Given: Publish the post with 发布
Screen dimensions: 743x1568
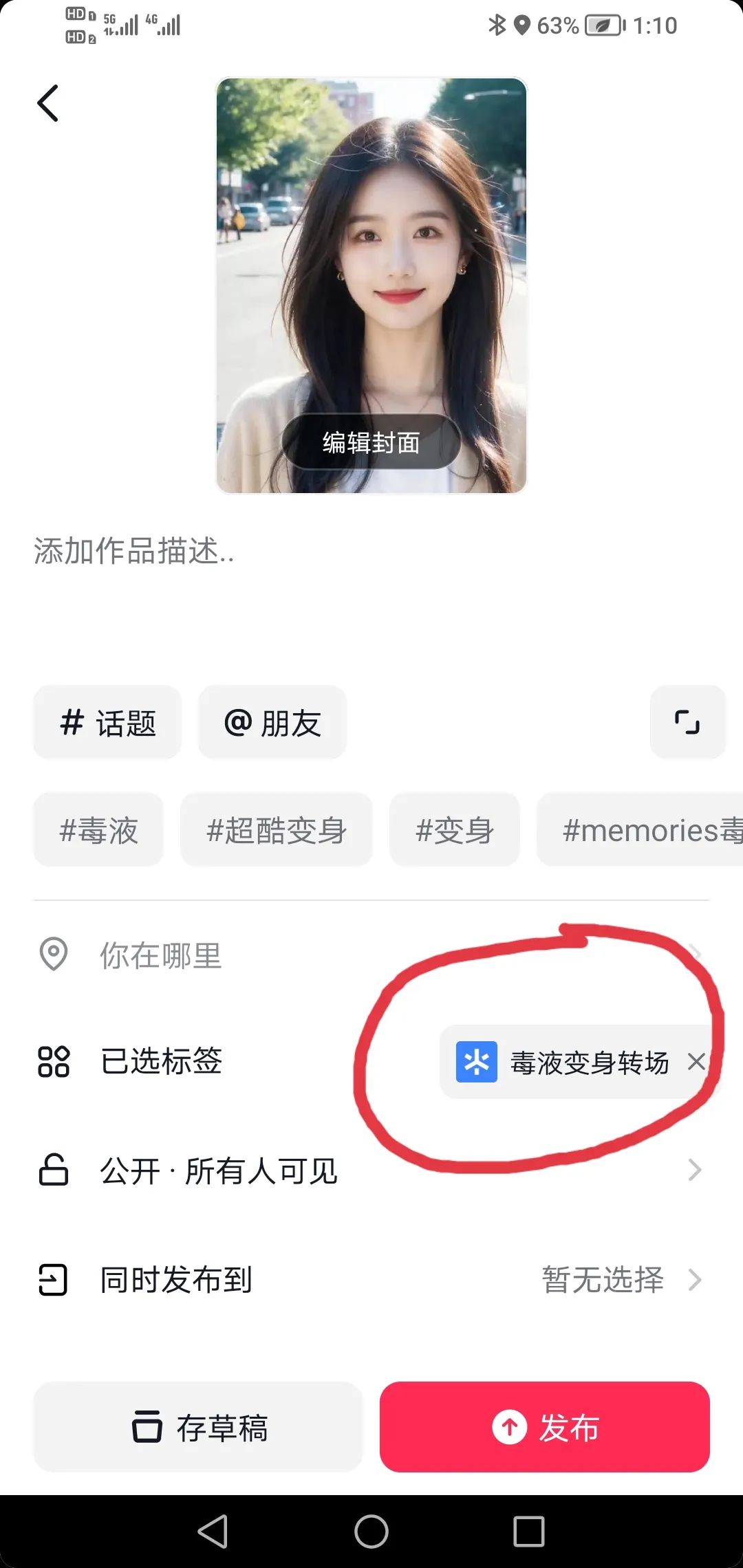Looking at the screenshot, I should pyautogui.click(x=545, y=1428).
